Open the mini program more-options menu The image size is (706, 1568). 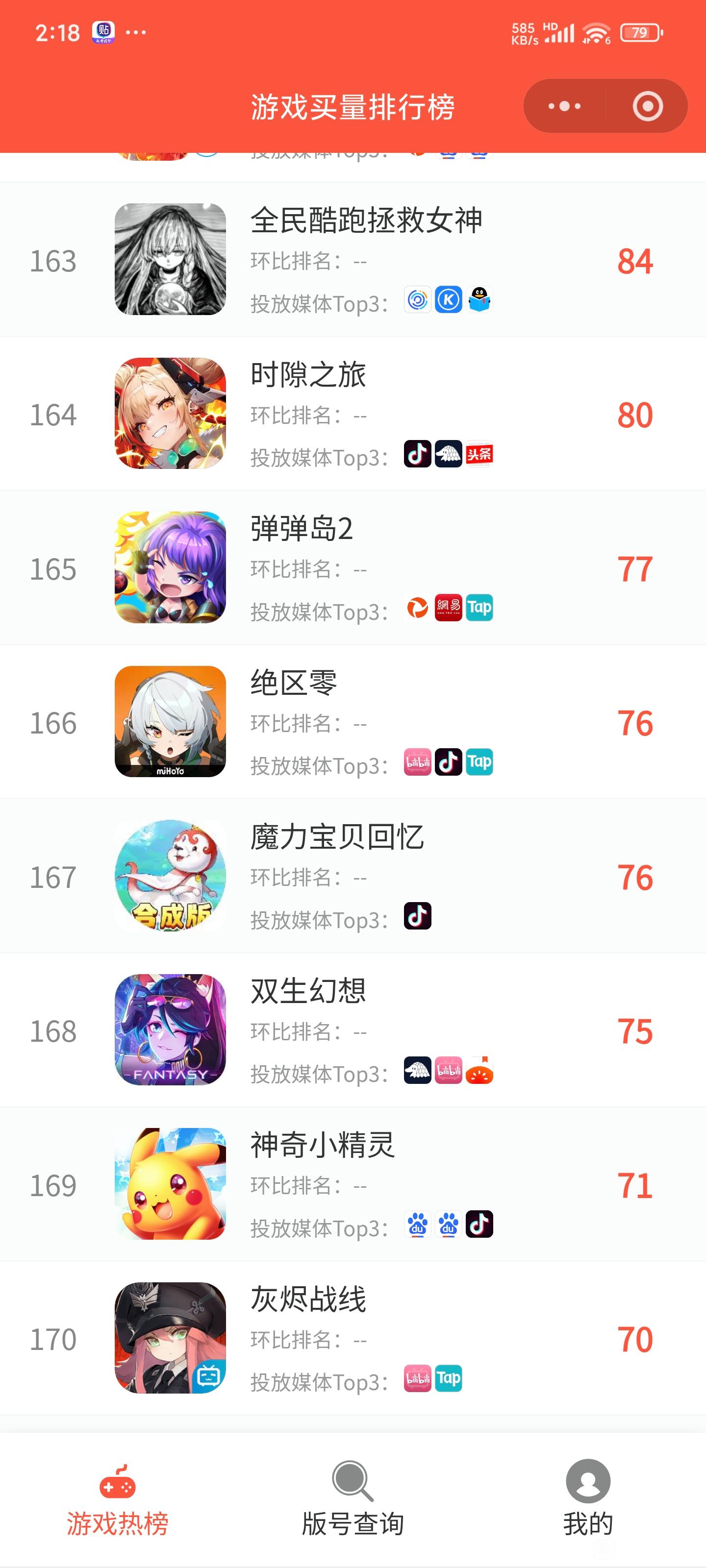click(x=565, y=106)
